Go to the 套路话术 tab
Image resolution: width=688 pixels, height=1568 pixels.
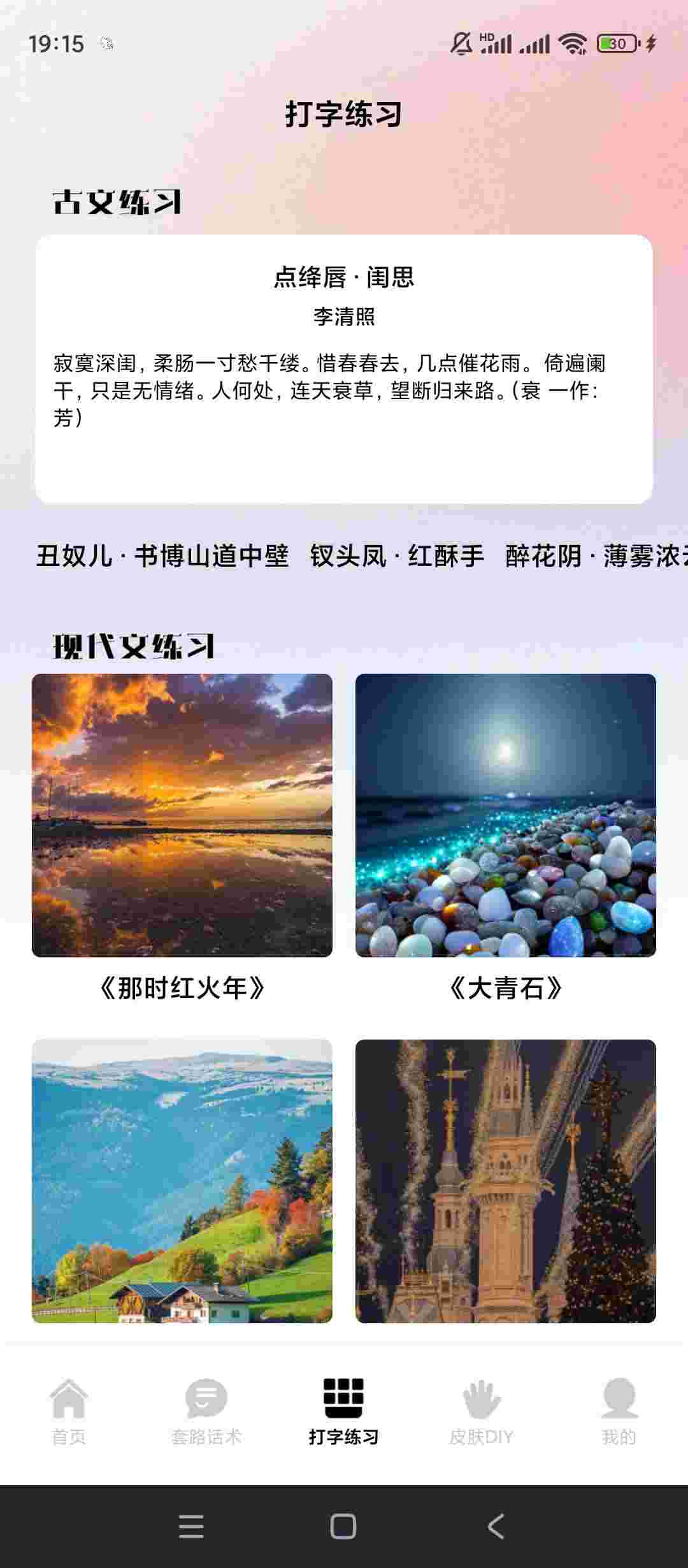206,1411
